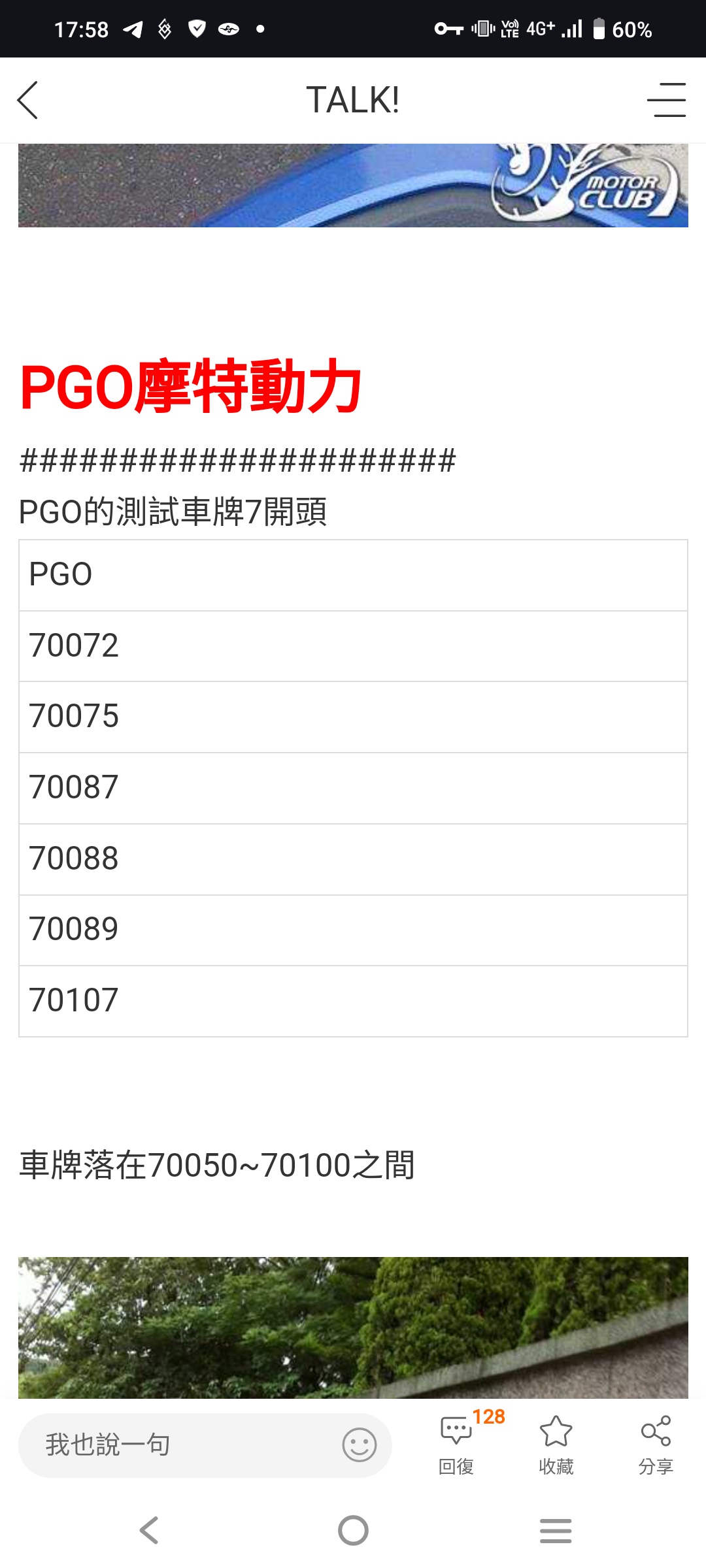The image size is (706, 1568).
Task: Bookmark this post with 收藏 star
Action: coord(556,1444)
